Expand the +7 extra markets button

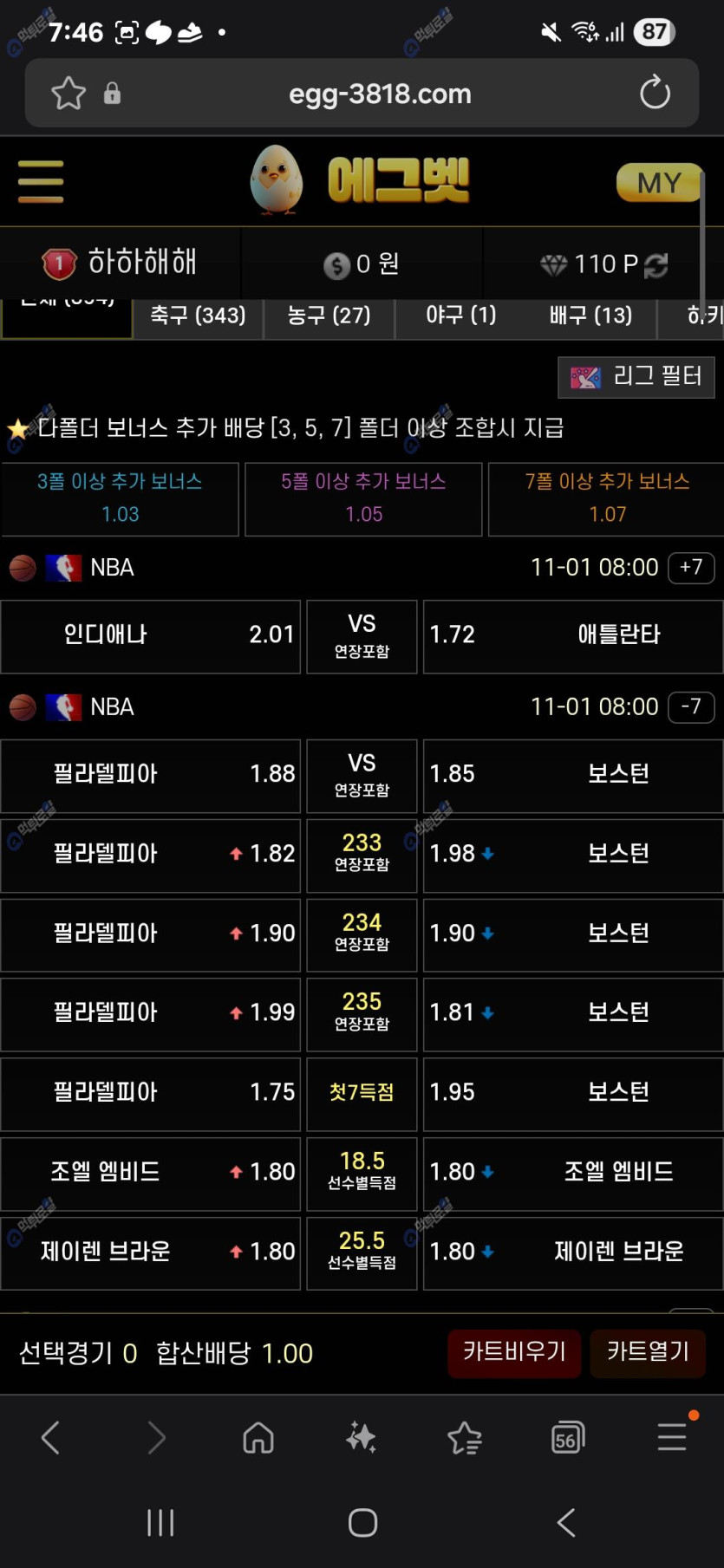[x=691, y=568]
